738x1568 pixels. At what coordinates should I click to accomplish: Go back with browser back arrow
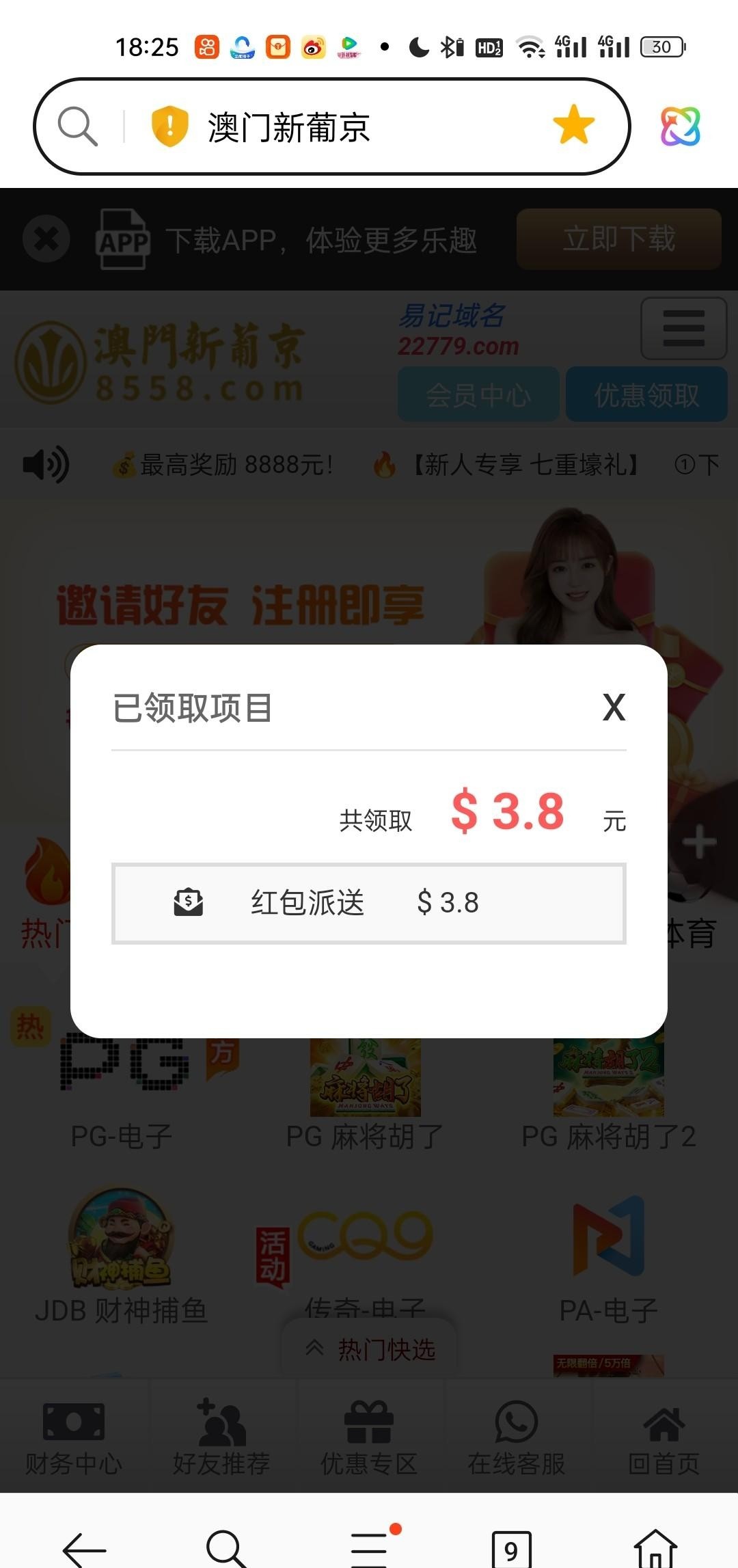[x=85, y=1547]
